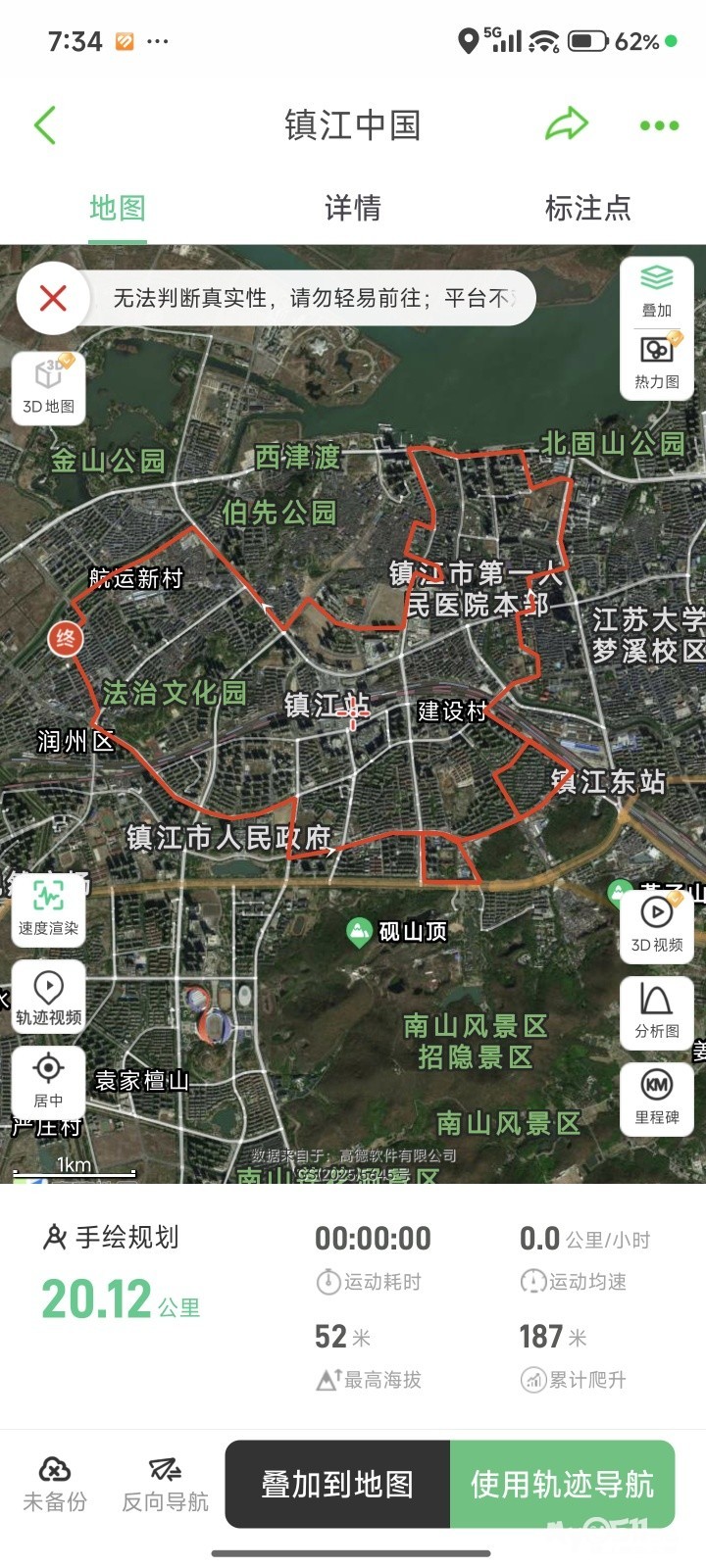Show the 热力图 heatmap
The image size is (706, 1568).
tap(657, 363)
